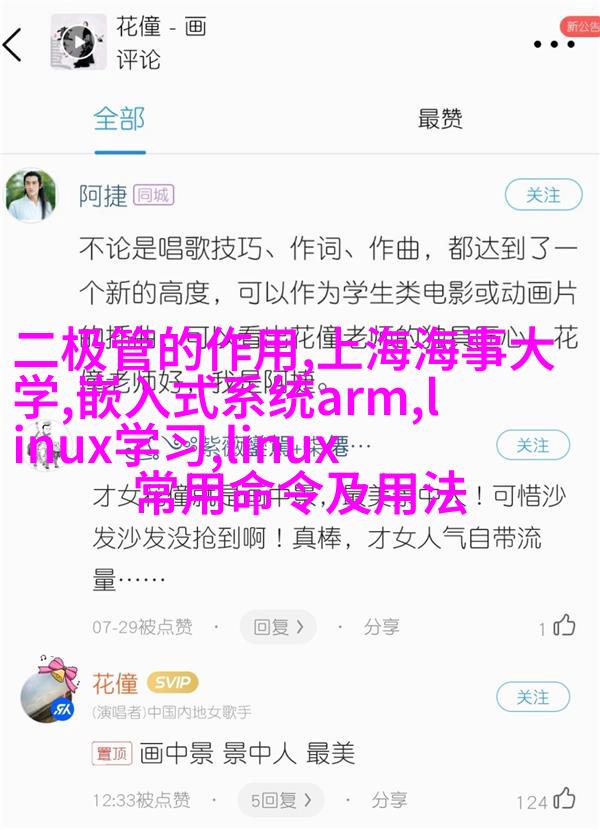Image resolution: width=600 pixels, height=830 pixels.
Task: Share the 12:33 comment by 花僮
Action: pyautogui.click(x=379, y=800)
